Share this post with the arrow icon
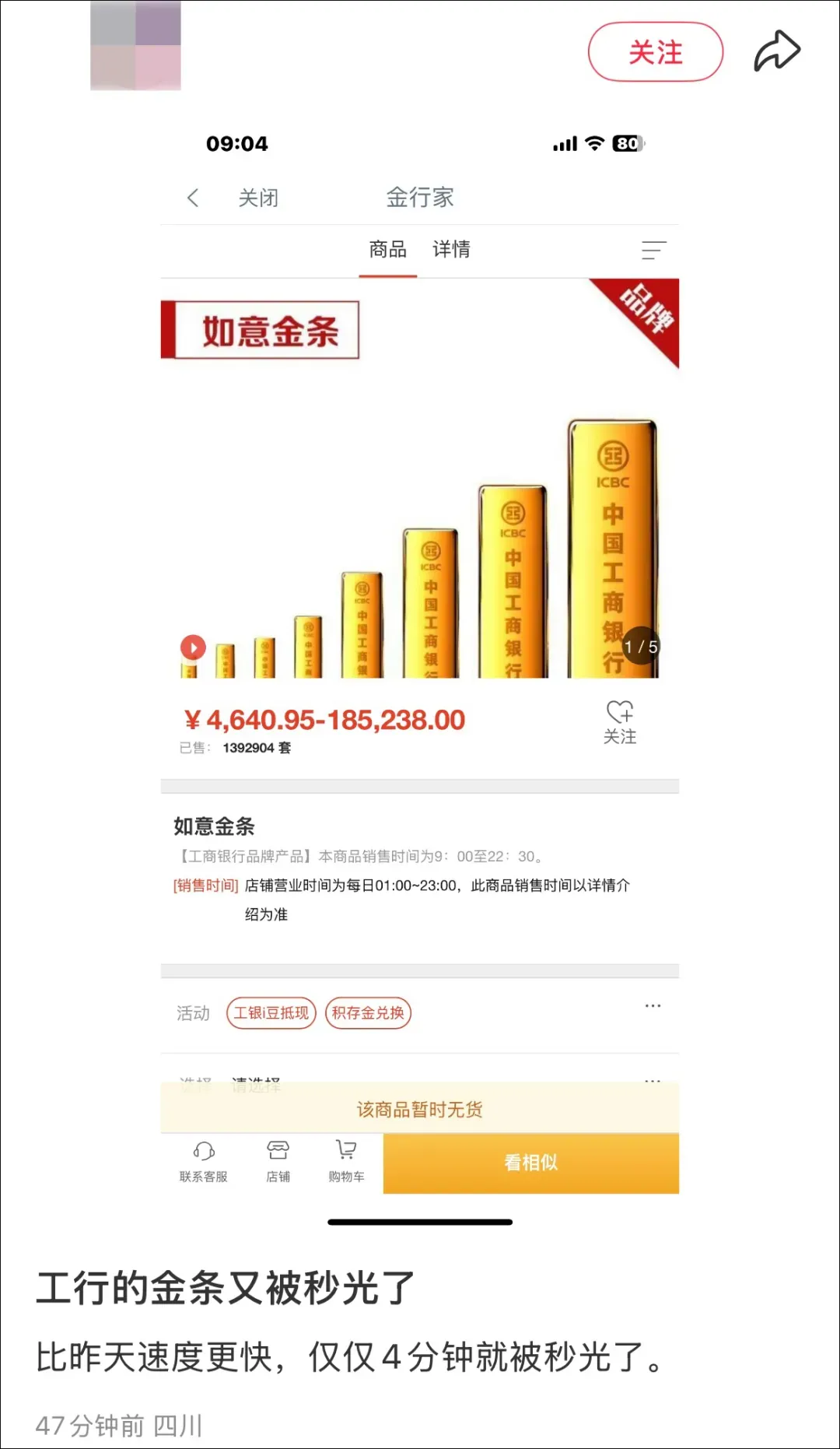840x1449 pixels. pyautogui.click(x=776, y=51)
